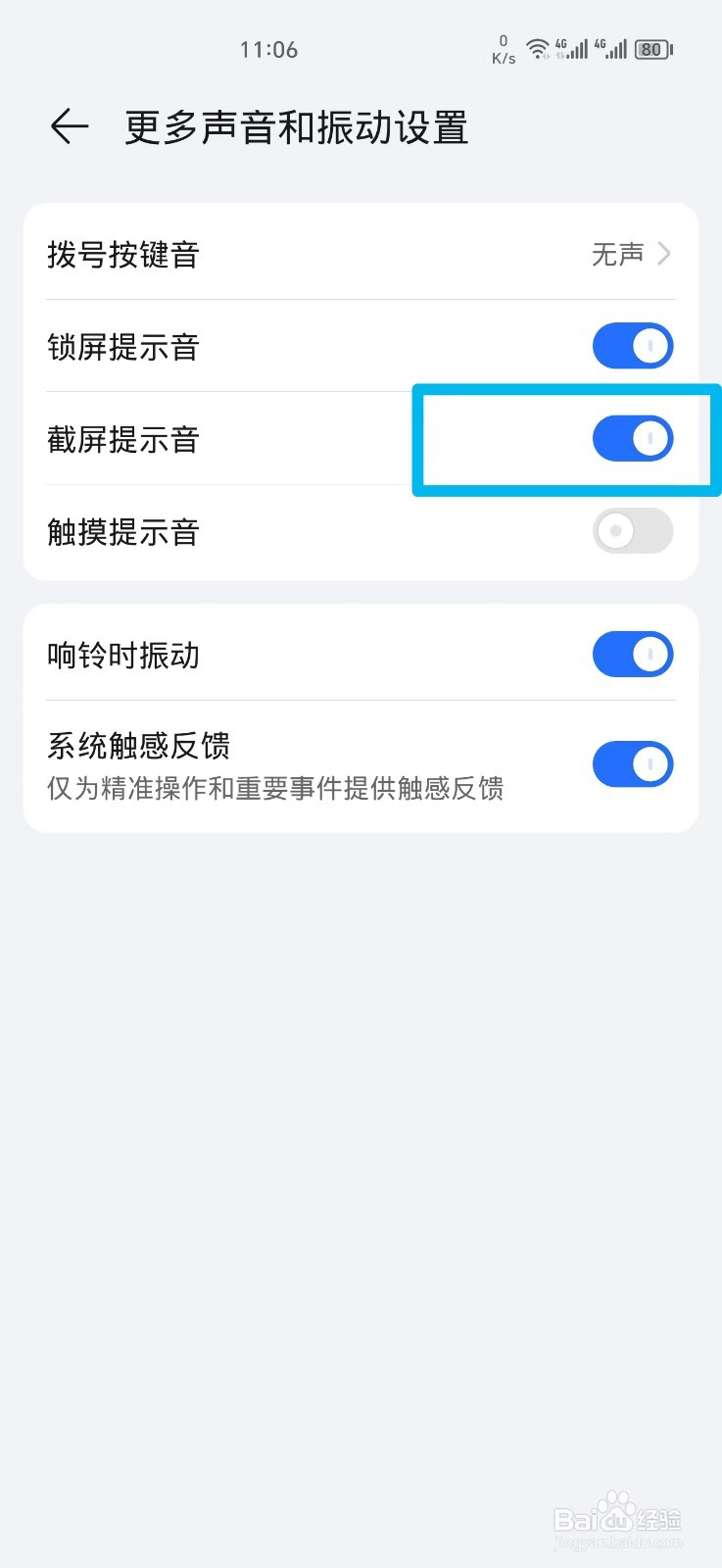Turn off the 系统触感反馈 toggle

pyautogui.click(x=633, y=763)
